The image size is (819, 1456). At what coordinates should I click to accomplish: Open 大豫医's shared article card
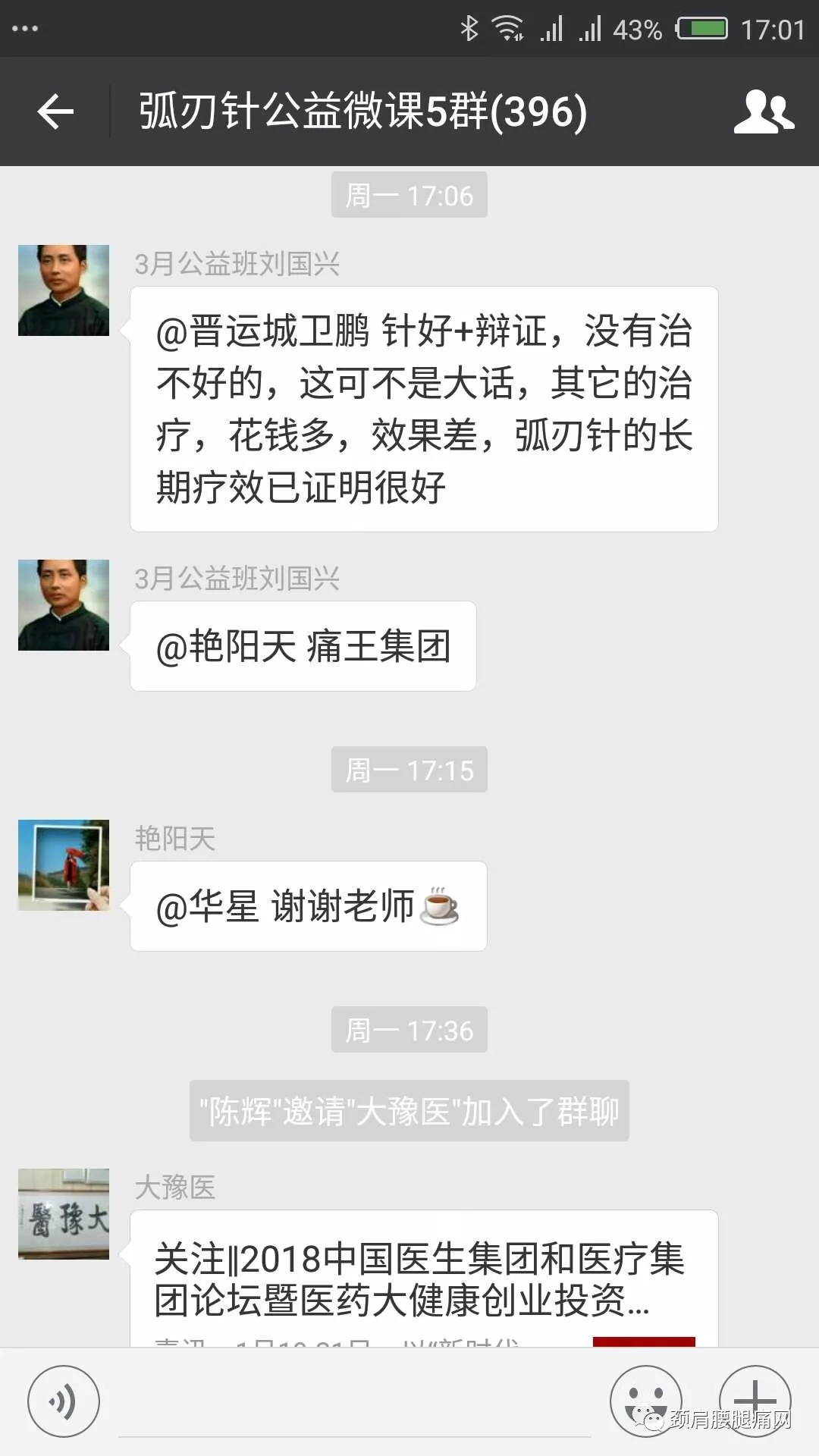(x=424, y=1279)
